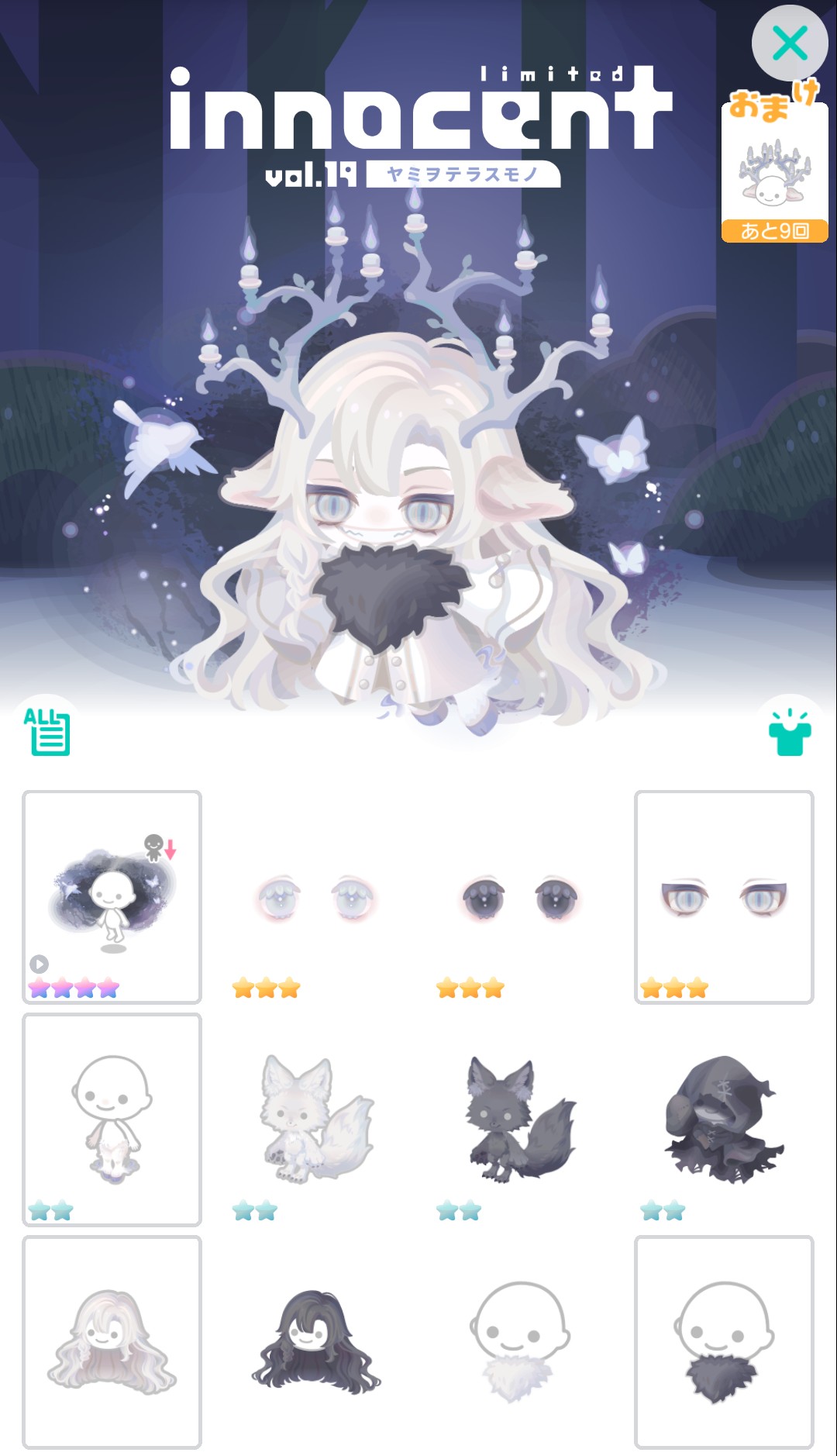Select the long black wavy hair item
Image resolution: width=837 pixels, height=1456 pixels.
(x=315, y=1341)
